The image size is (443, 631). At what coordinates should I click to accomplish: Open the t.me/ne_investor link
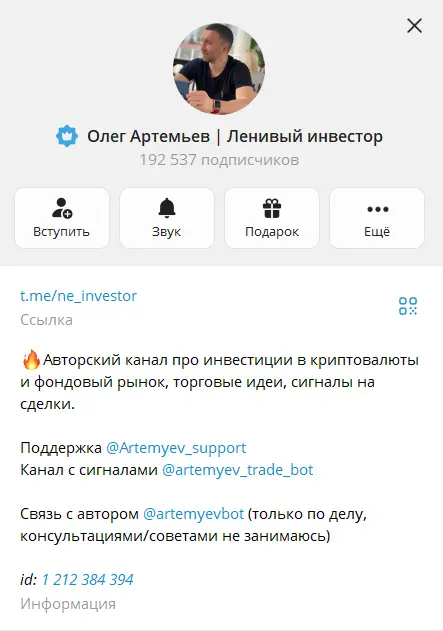point(78,296)
